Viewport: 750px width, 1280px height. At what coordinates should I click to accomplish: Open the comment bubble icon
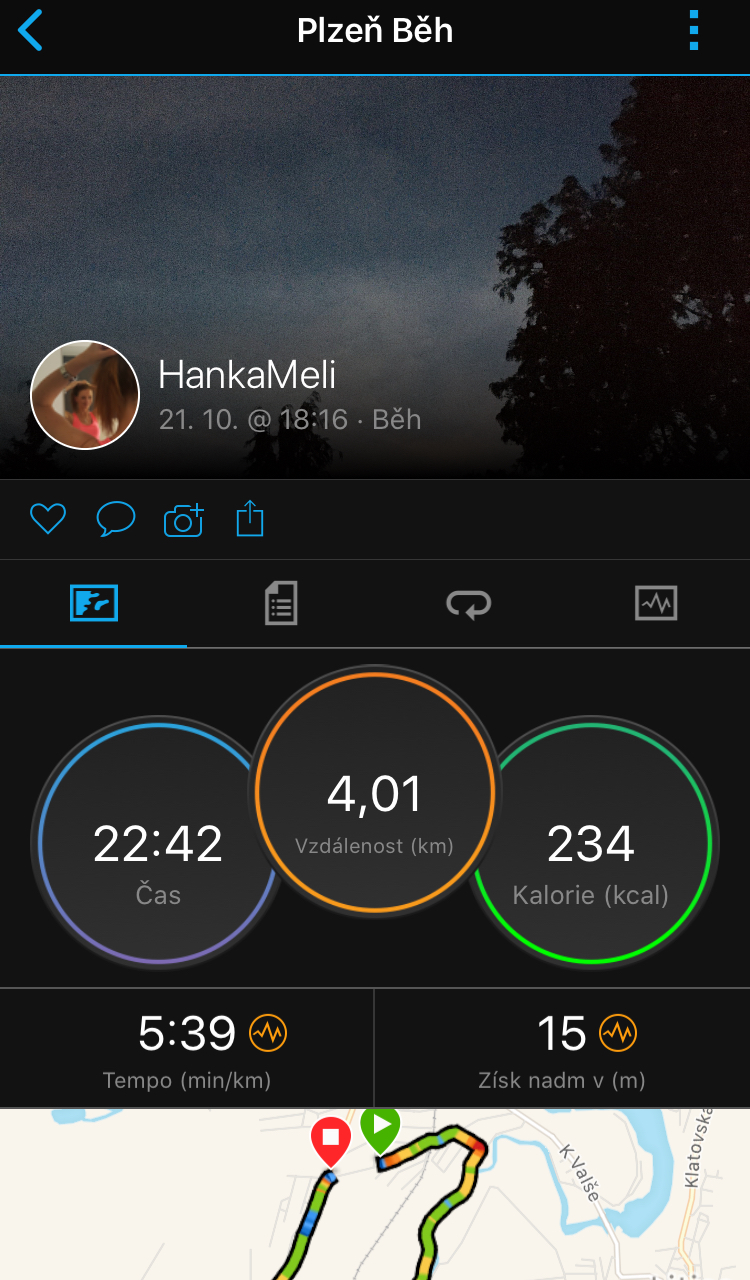(x=115, y=519)
